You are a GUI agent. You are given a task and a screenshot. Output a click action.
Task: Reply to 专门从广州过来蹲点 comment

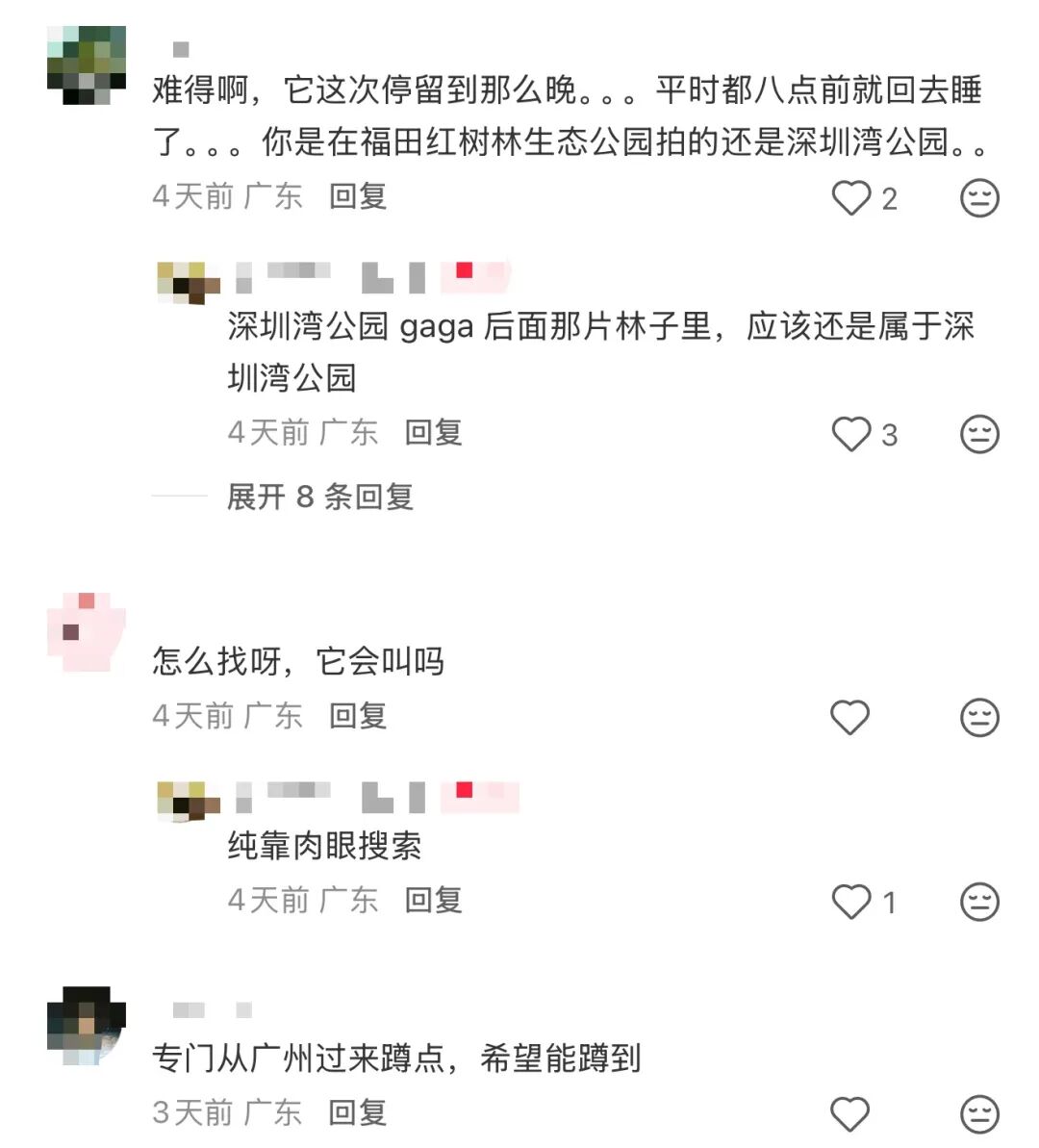(357, 1112)
